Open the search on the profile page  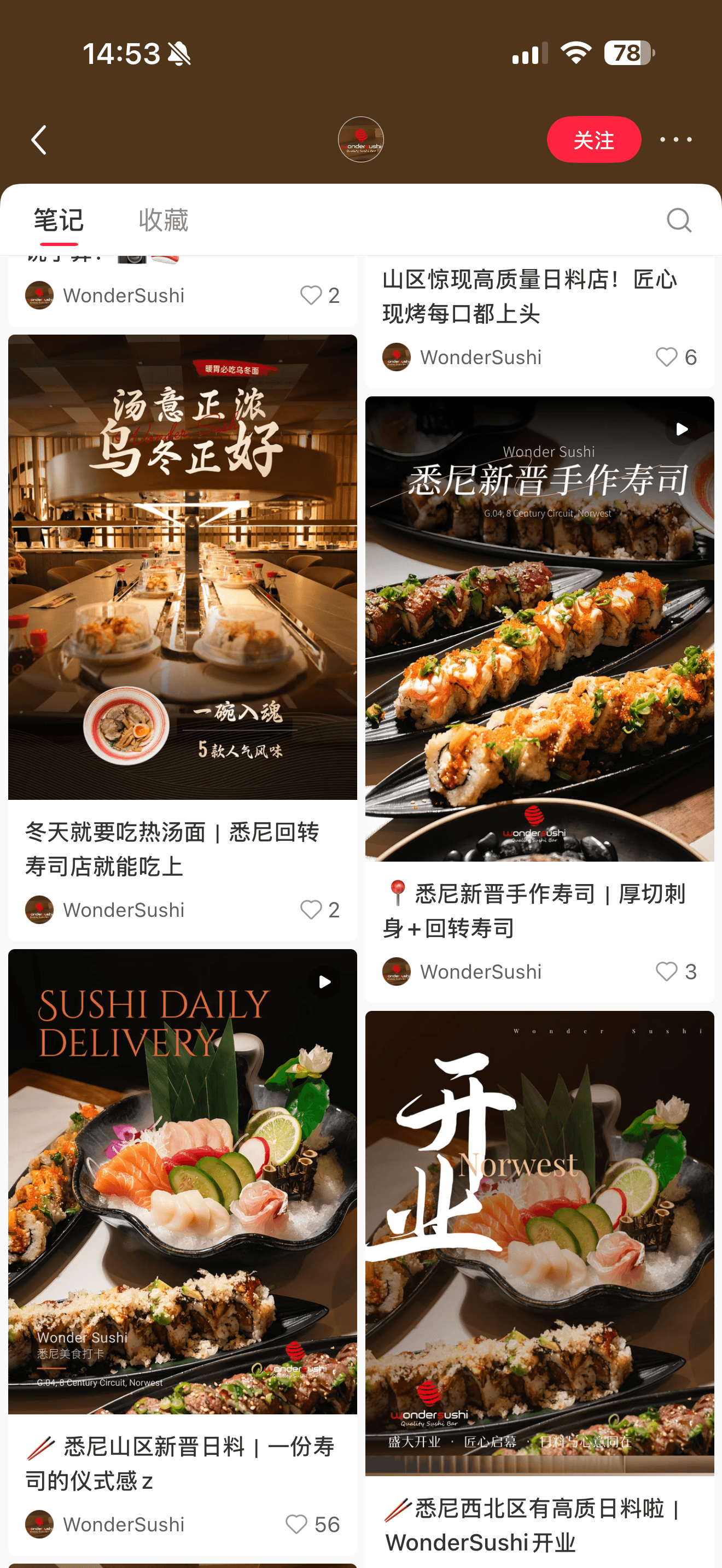coord(679,220)
